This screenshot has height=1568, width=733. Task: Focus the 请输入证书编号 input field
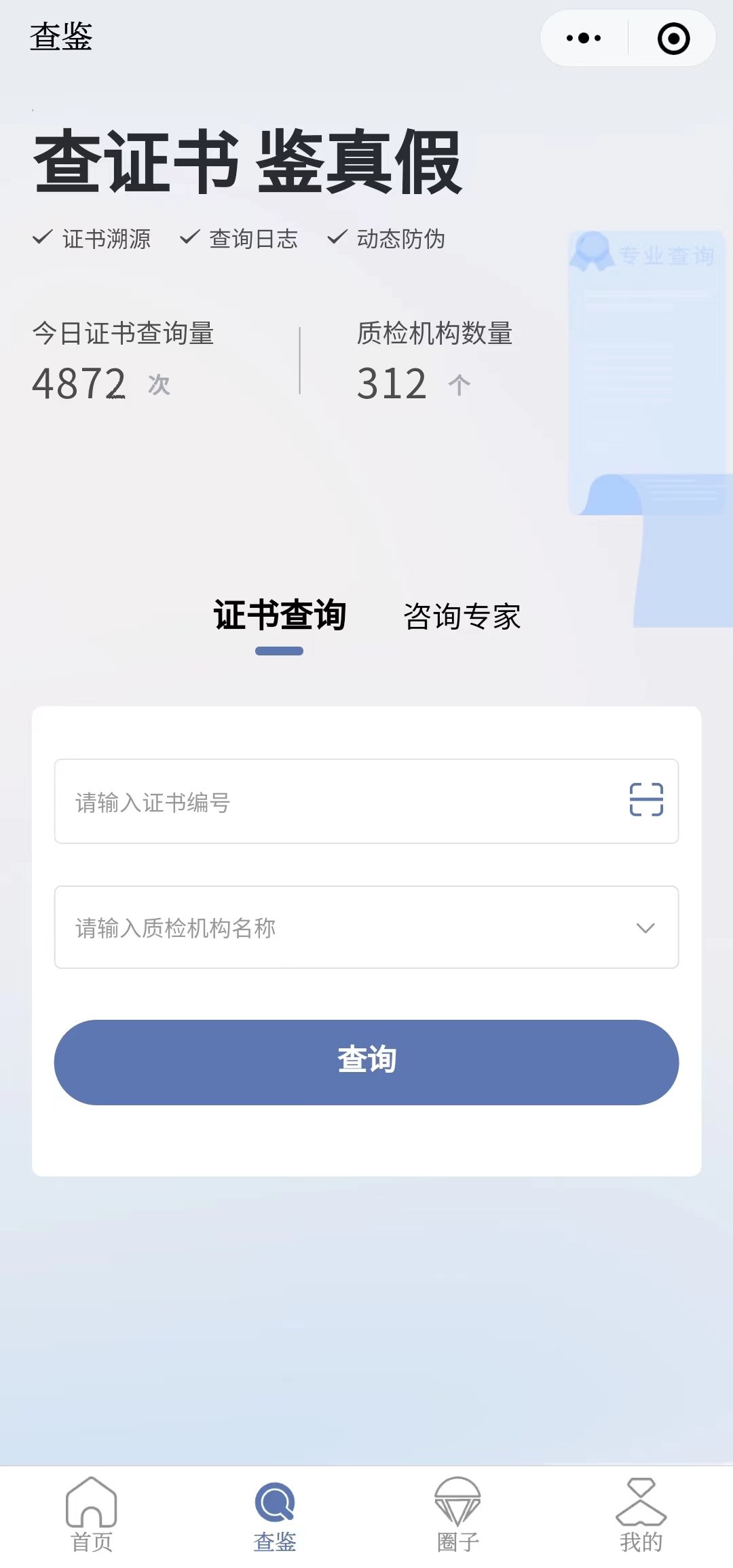(x=339, y=802)
